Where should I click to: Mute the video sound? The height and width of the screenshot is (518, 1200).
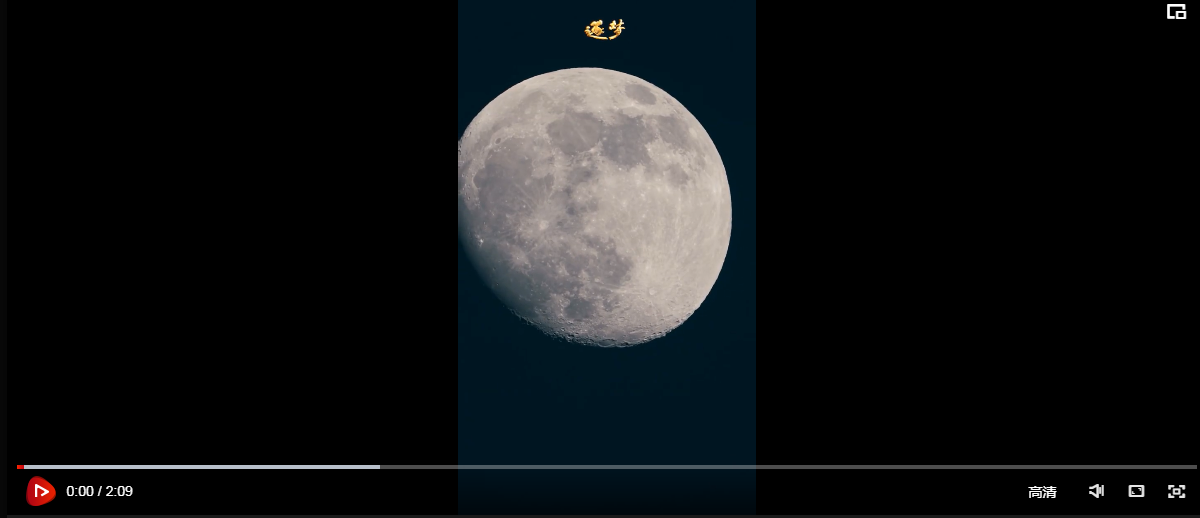pyautogui.click(x=1096, y=491)
